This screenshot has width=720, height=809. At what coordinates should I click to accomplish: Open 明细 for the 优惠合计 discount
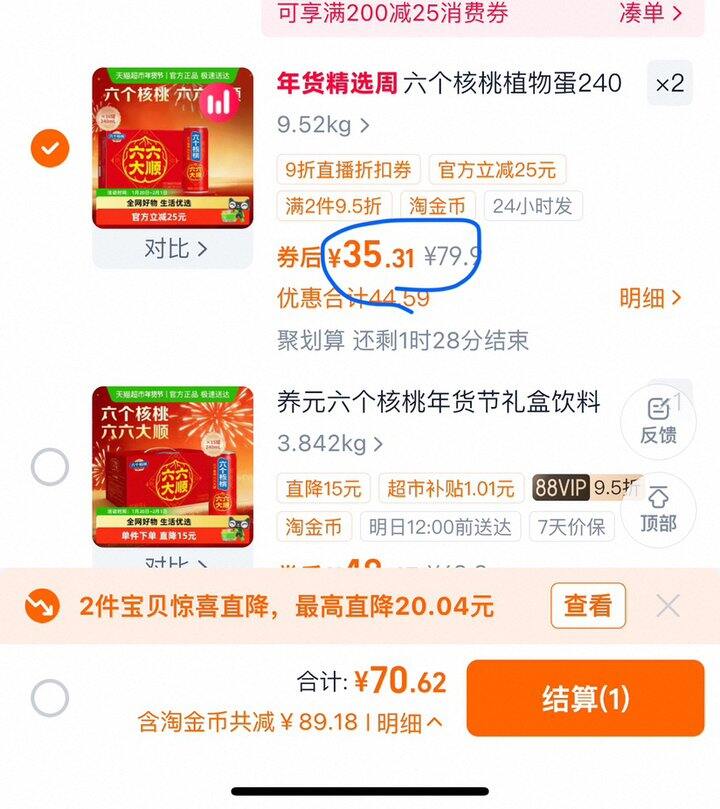coord(650,298)
